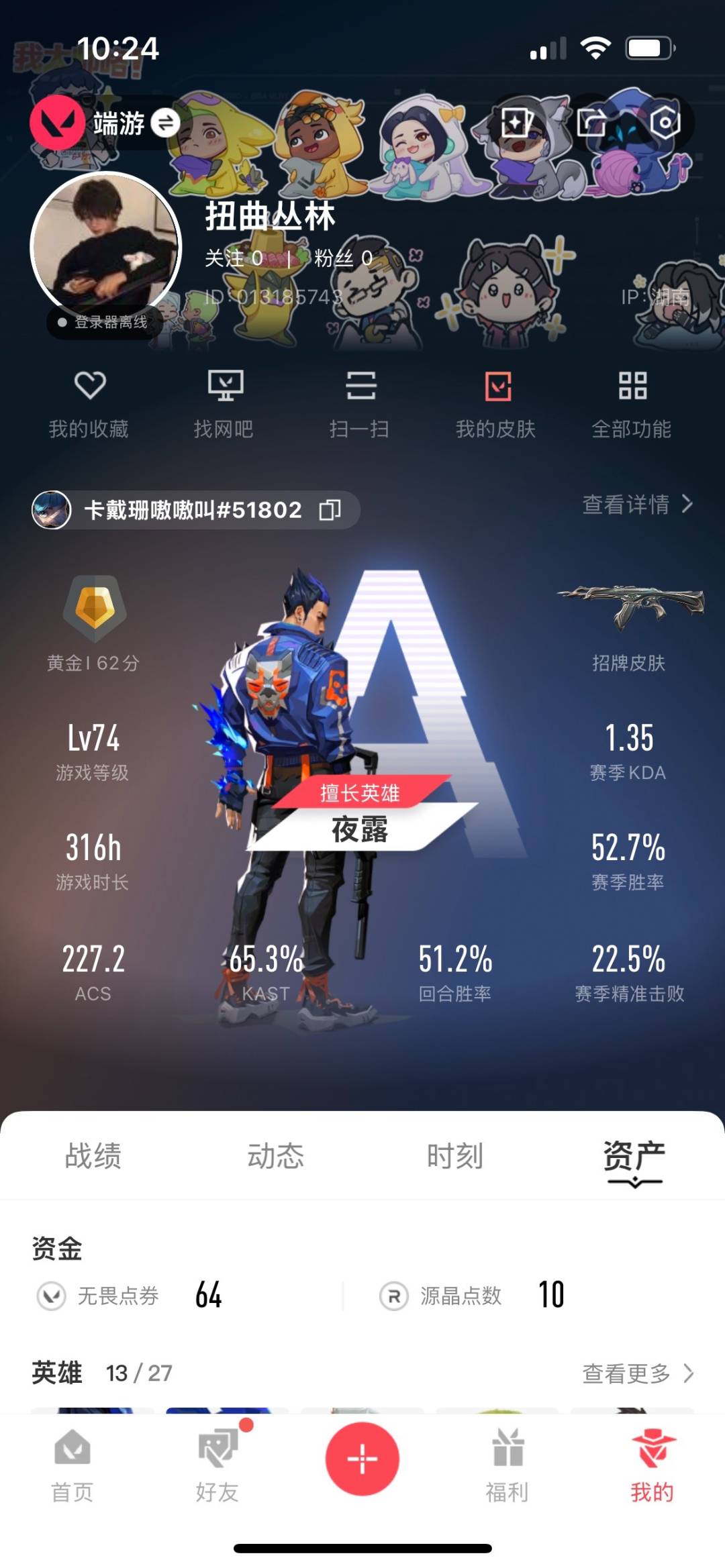The width and height of the screenshot is (725, 1568).
Task: Copy game ID 卡戴珊嗷嗷叫#51802
Action: coord(330,510)
